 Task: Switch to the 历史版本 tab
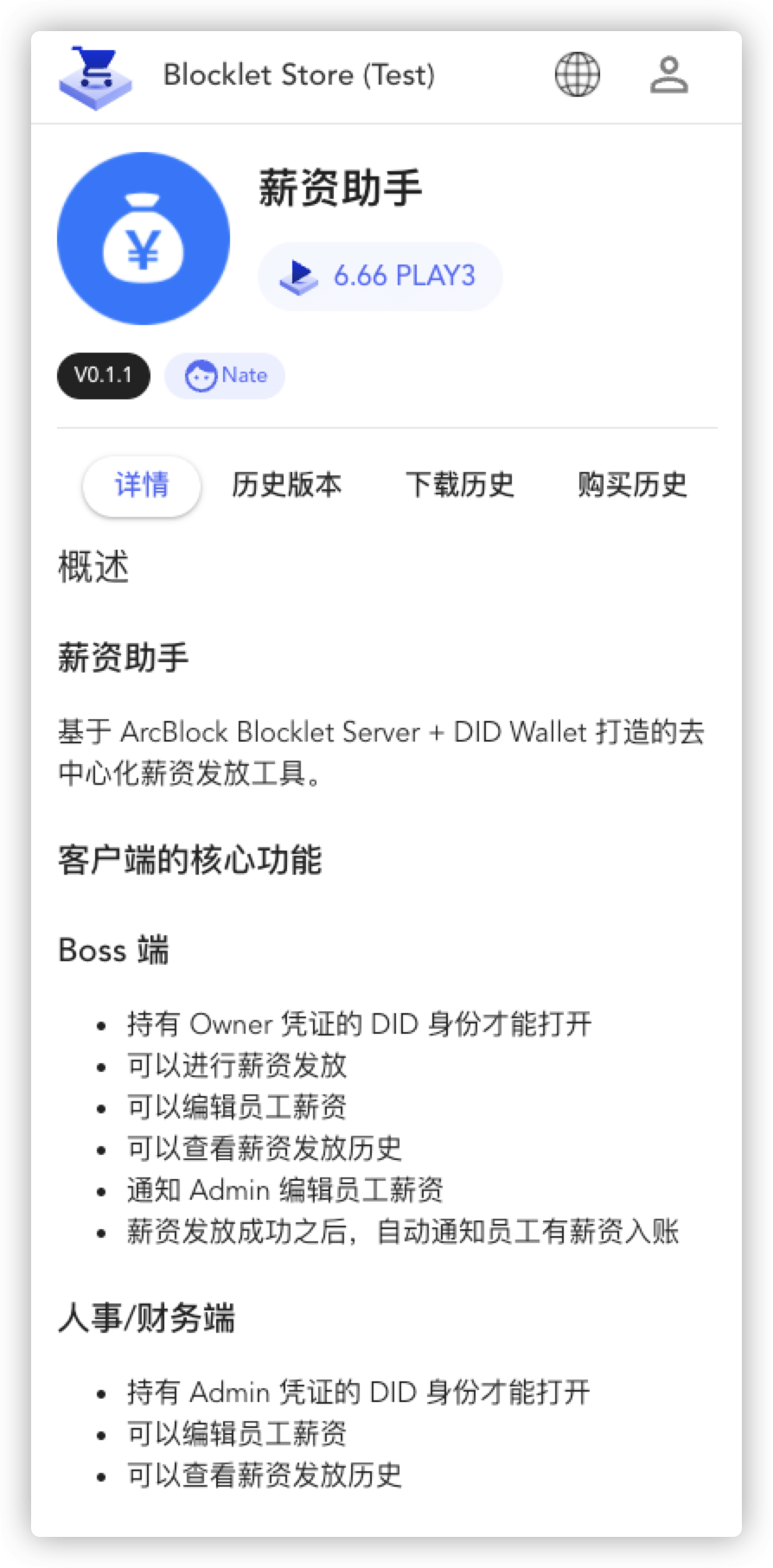(286, 485)
